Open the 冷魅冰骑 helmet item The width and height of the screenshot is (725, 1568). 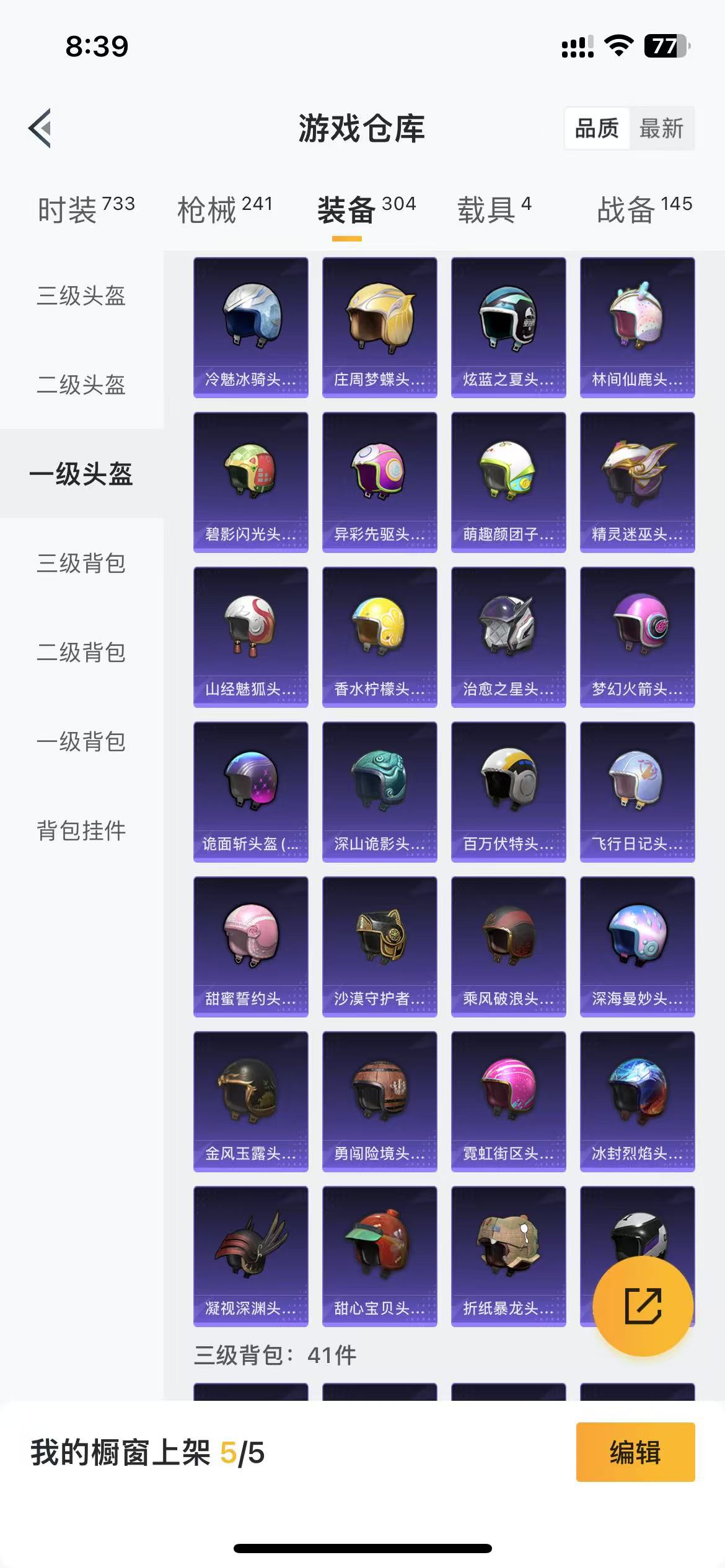[x=251, y=328]
